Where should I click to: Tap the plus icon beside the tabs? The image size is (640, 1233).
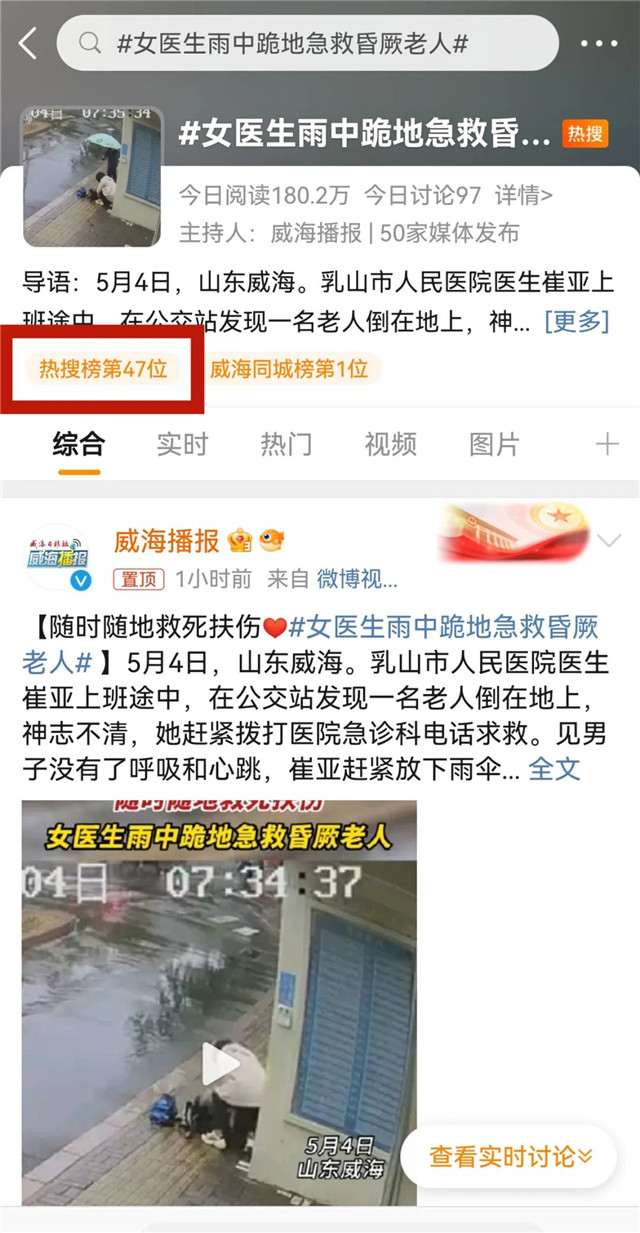607,444
